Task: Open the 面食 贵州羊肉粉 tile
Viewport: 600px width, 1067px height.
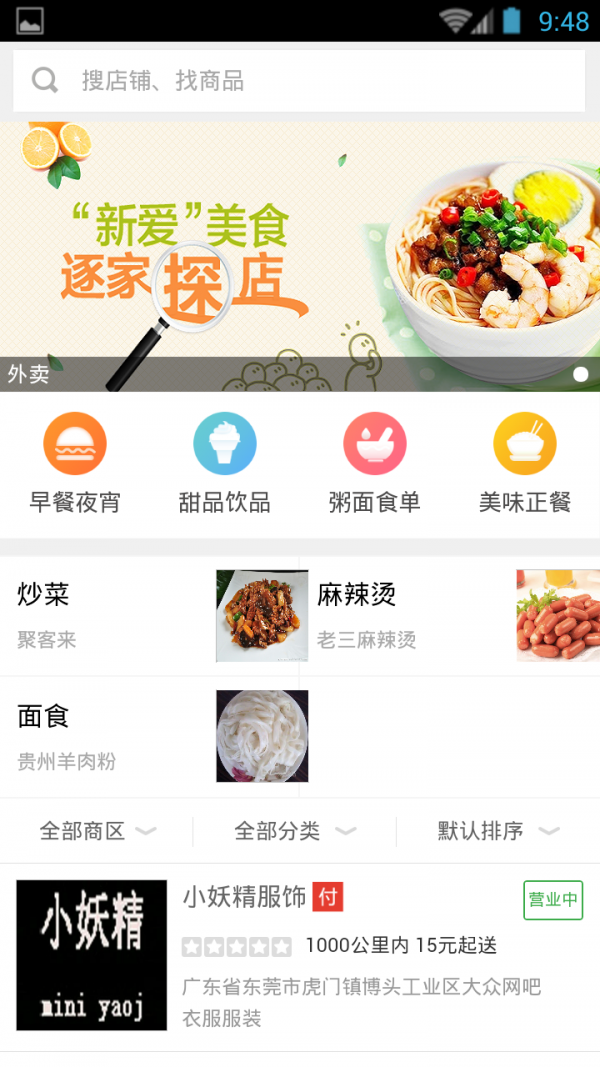Action: [150, 737]
